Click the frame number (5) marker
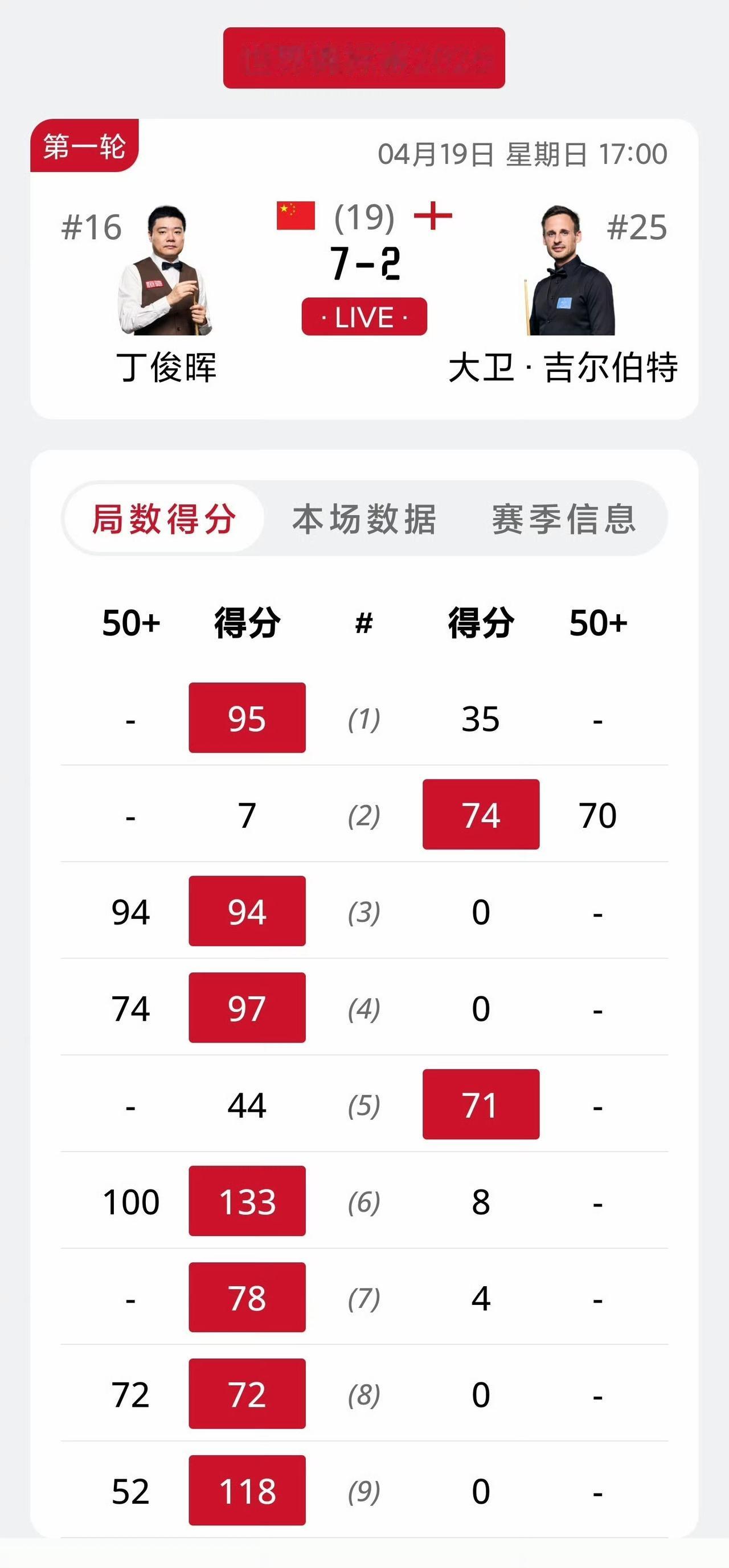The height and width of the screenshot is (1568, 729). [364, 1107]
